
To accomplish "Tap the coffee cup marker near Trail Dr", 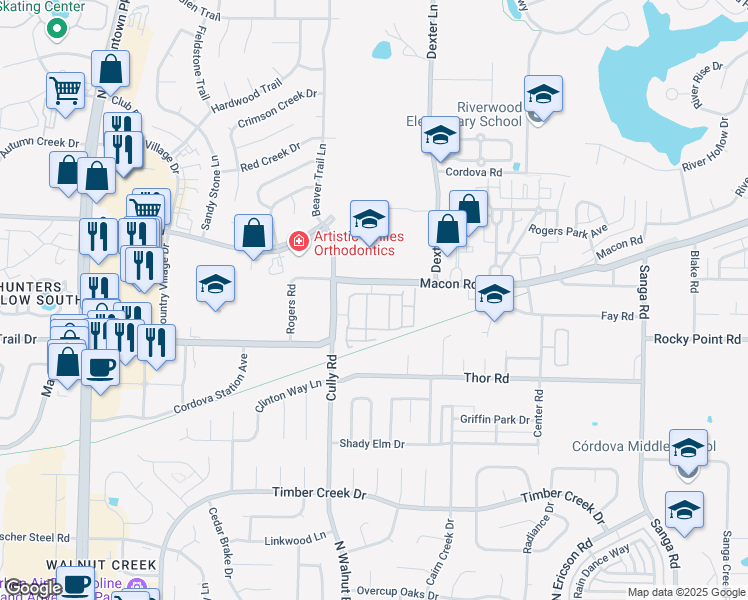I will pos(100,369).
